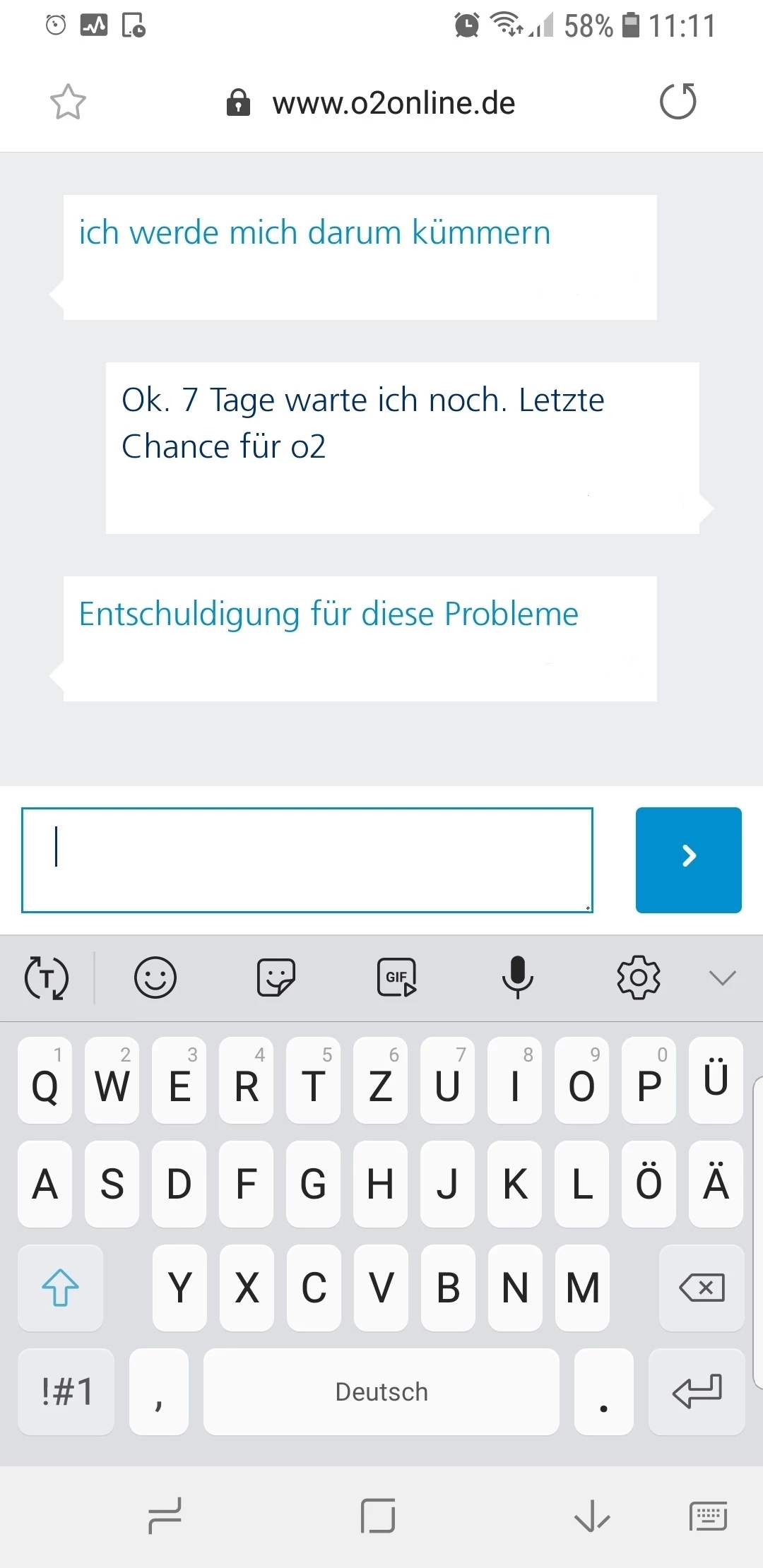Screen dimensions: 763x1568
Task: Open recent apps from the navigation bar
Action: tap(165, 1516)
